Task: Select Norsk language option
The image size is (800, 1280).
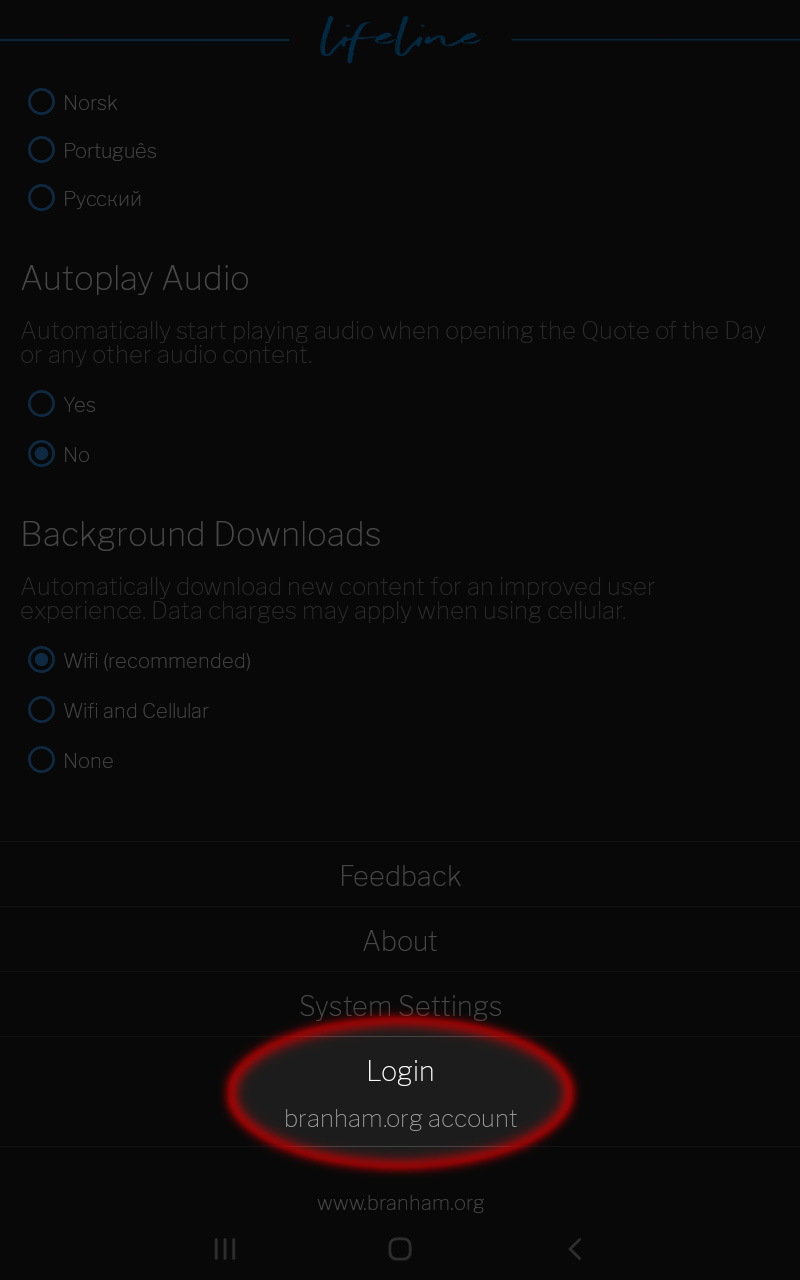Action: click(x=73, y=102)
